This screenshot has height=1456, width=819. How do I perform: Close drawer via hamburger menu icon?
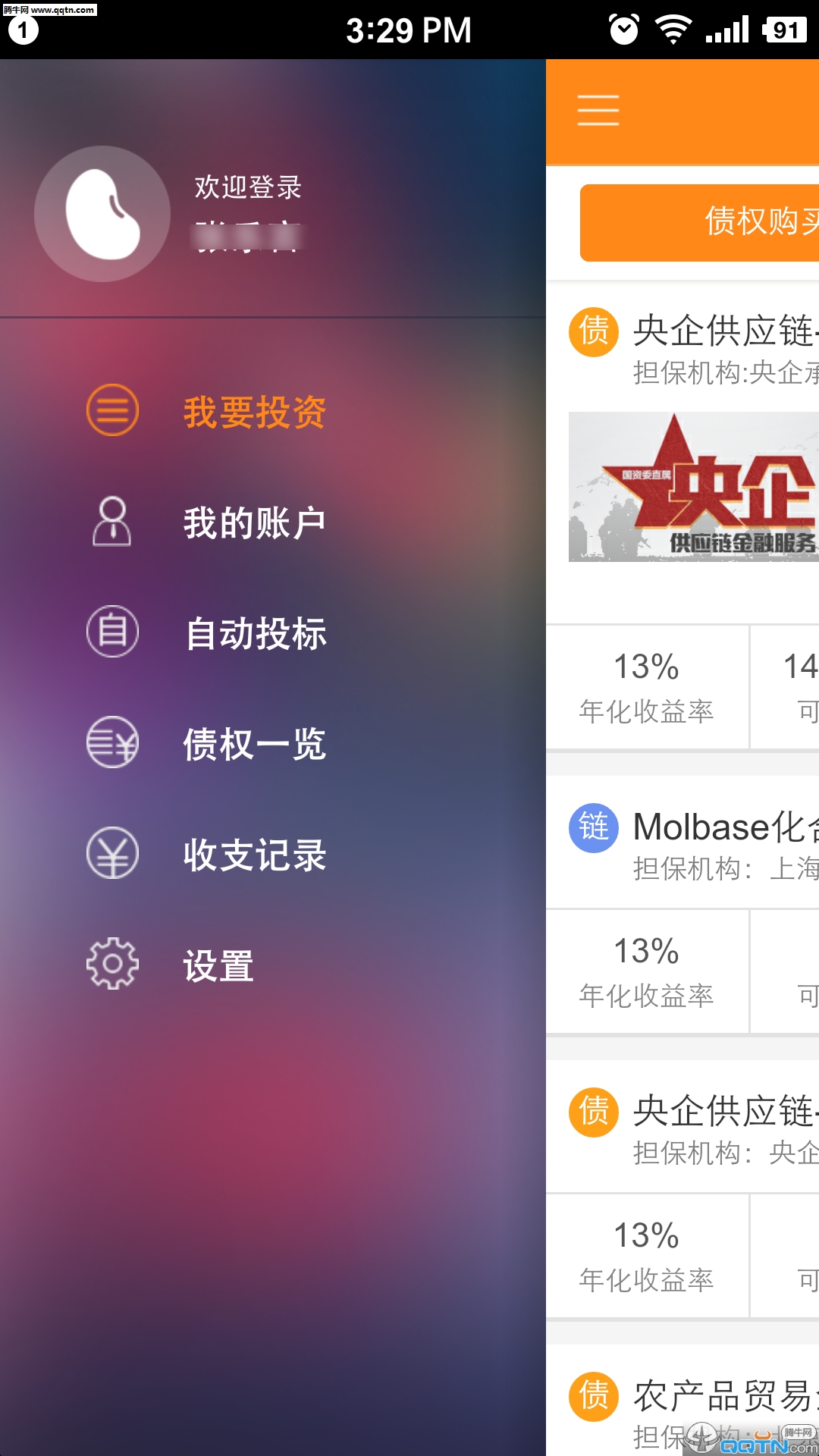point(598,110)
